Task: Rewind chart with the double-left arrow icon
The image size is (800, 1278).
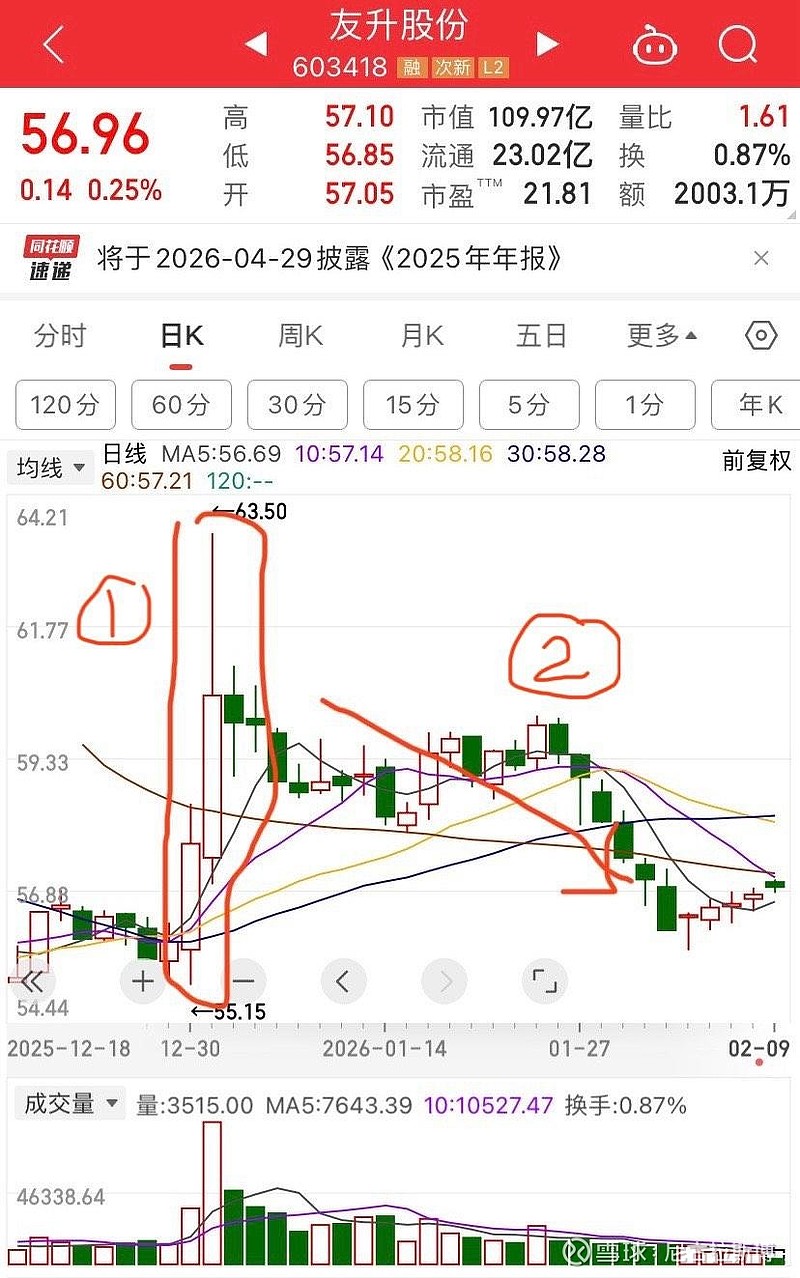Action: click(34, 981)
